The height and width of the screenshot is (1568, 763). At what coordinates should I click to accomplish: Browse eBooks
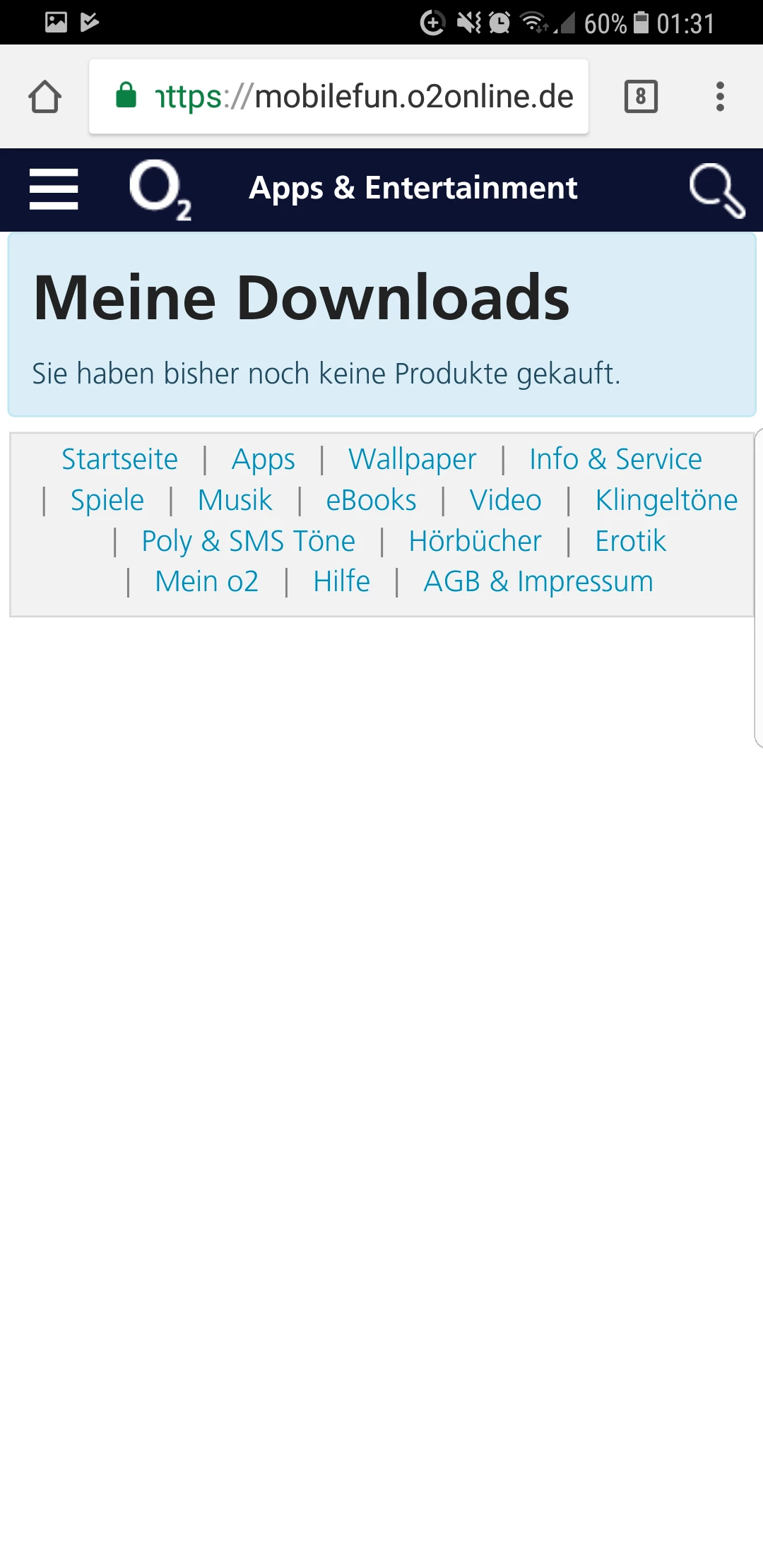pos(371,500)
